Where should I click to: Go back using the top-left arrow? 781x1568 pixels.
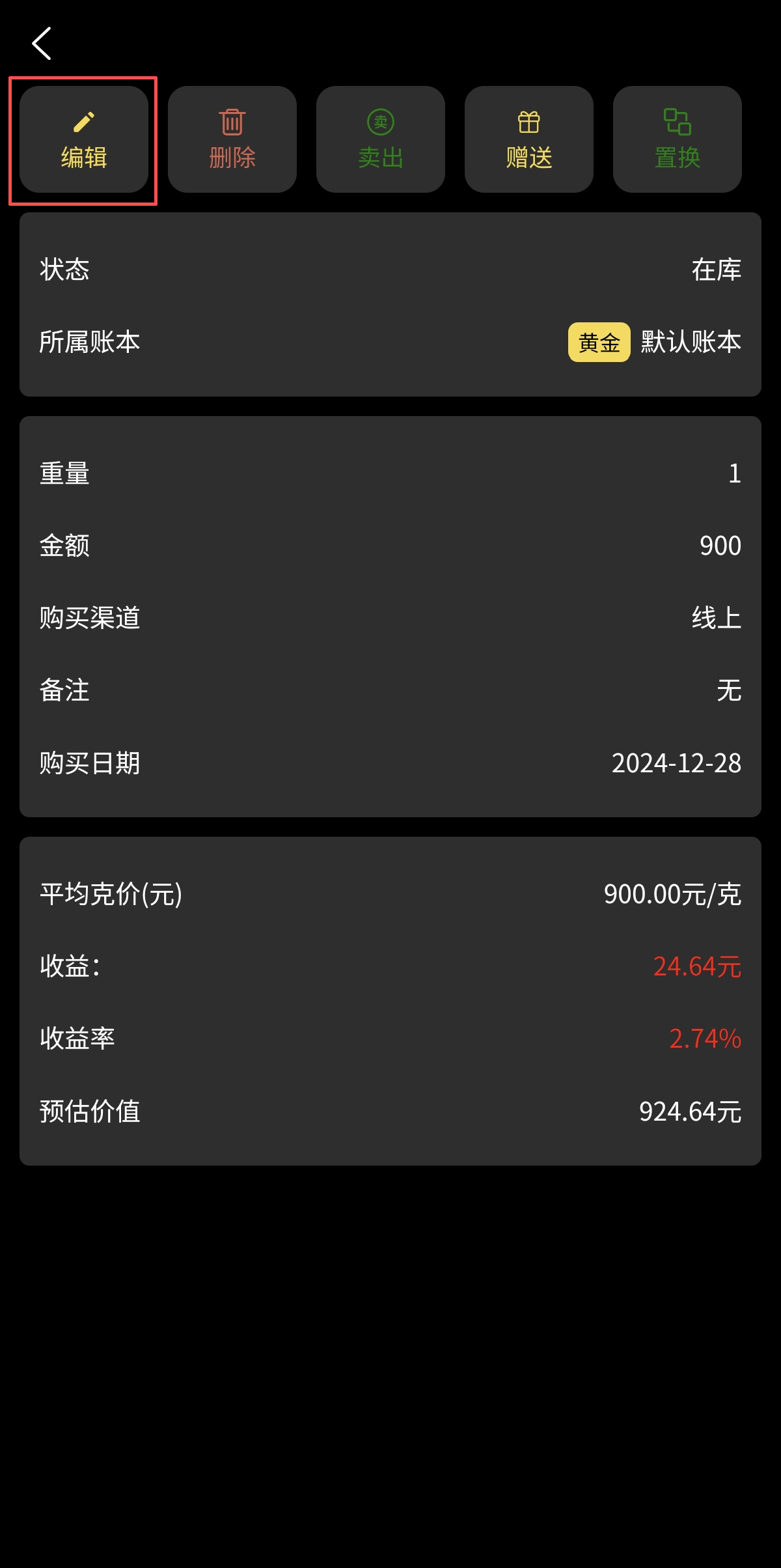coord(42,44)
